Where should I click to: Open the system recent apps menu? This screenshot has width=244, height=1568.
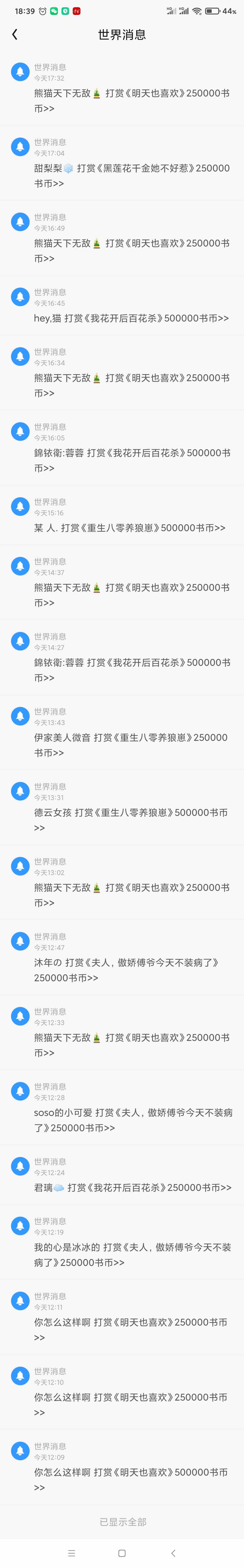[71, 1553]
